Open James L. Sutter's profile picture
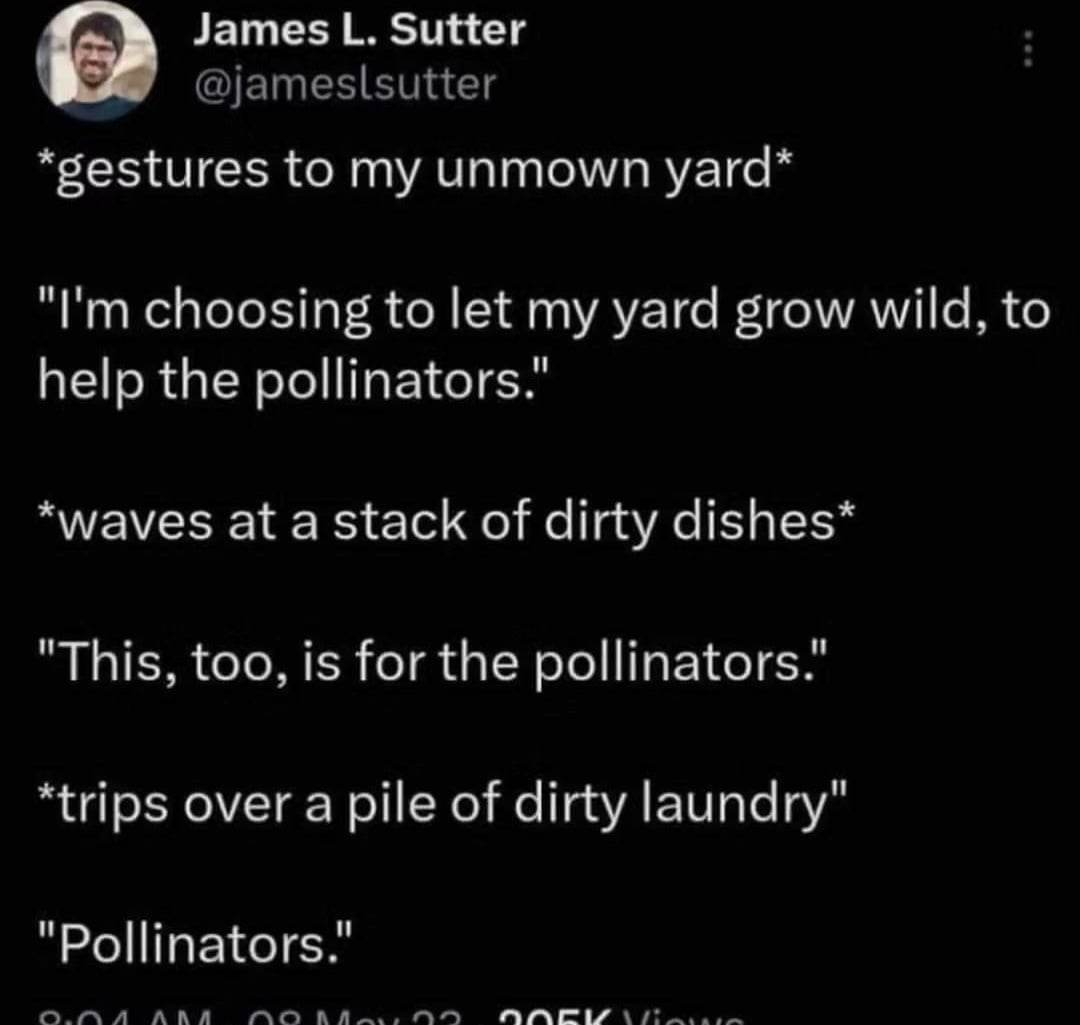 point(98,62)
